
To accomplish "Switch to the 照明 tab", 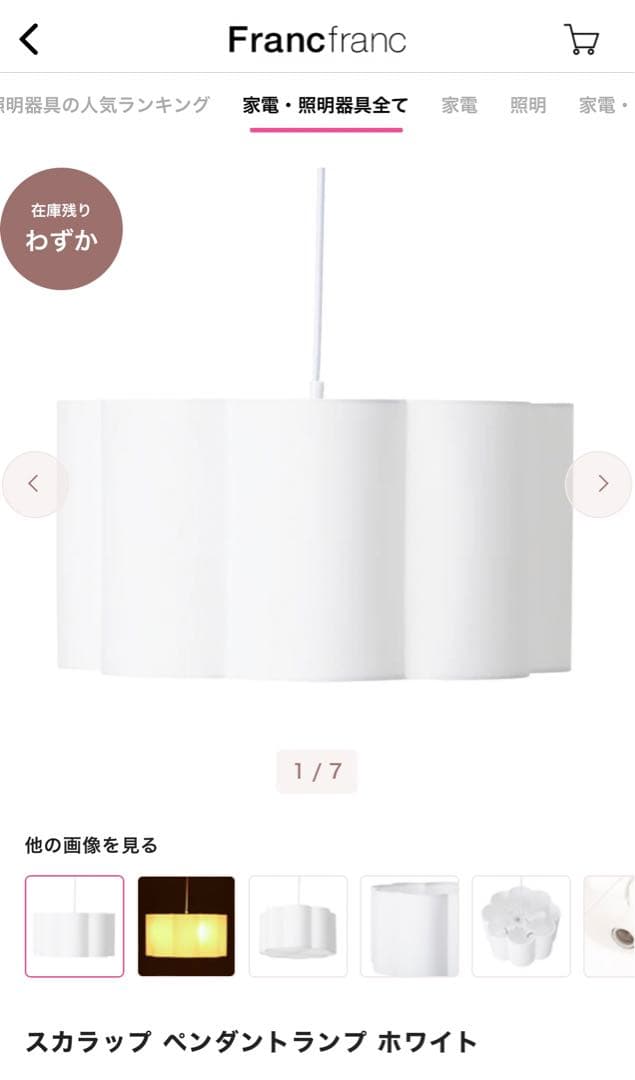I will [528, 105].
